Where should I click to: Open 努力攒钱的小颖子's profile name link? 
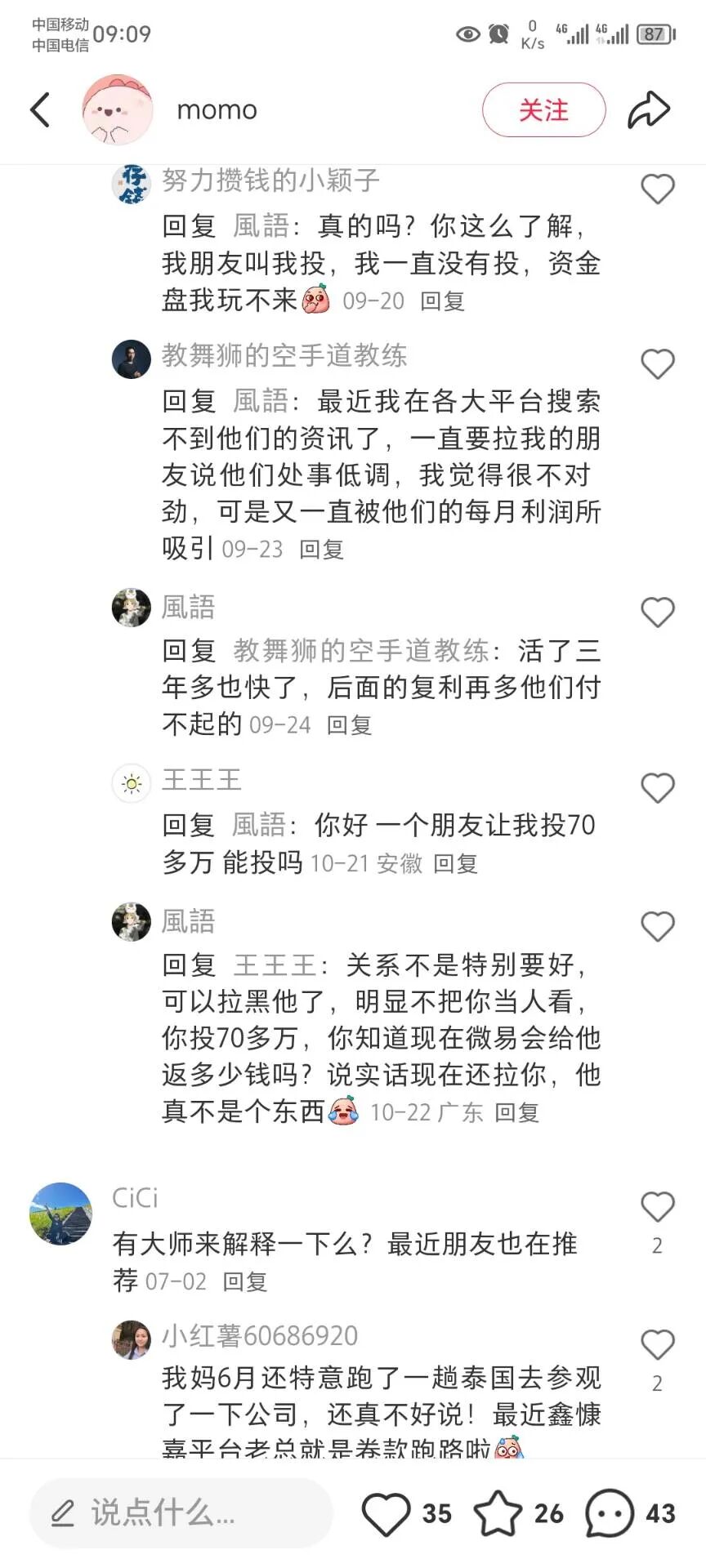[x=270, y=182]
